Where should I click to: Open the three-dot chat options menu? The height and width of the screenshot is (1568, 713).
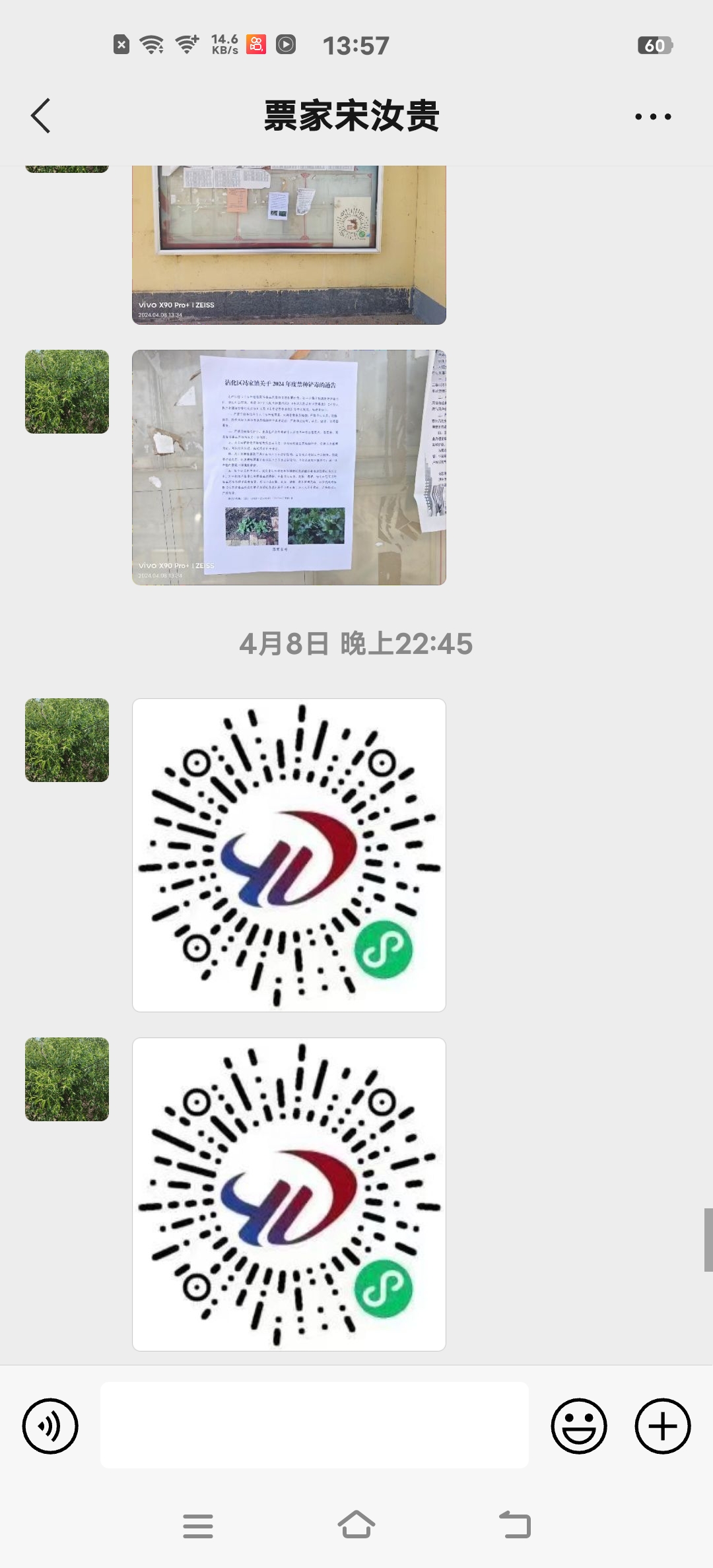coord(653,117)
